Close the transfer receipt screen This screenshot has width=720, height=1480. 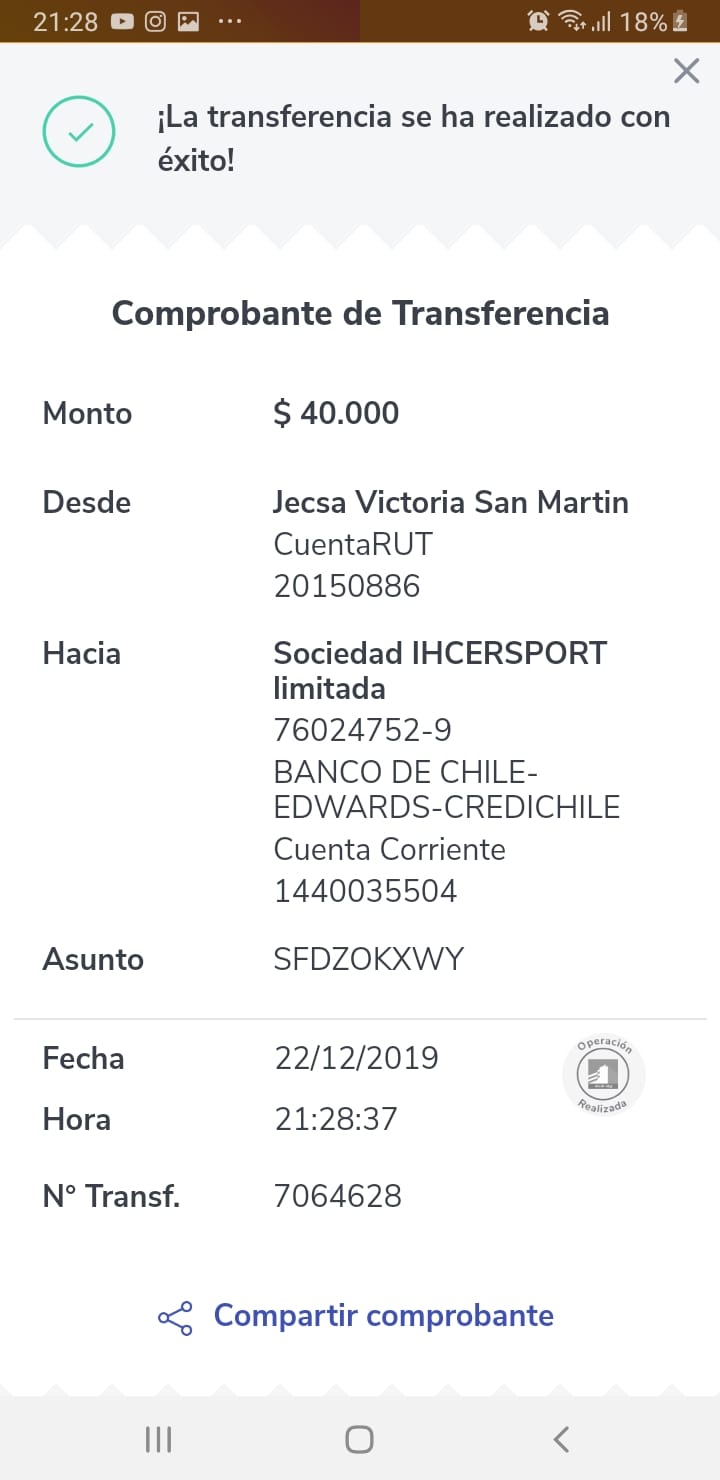tap(686, 71)
